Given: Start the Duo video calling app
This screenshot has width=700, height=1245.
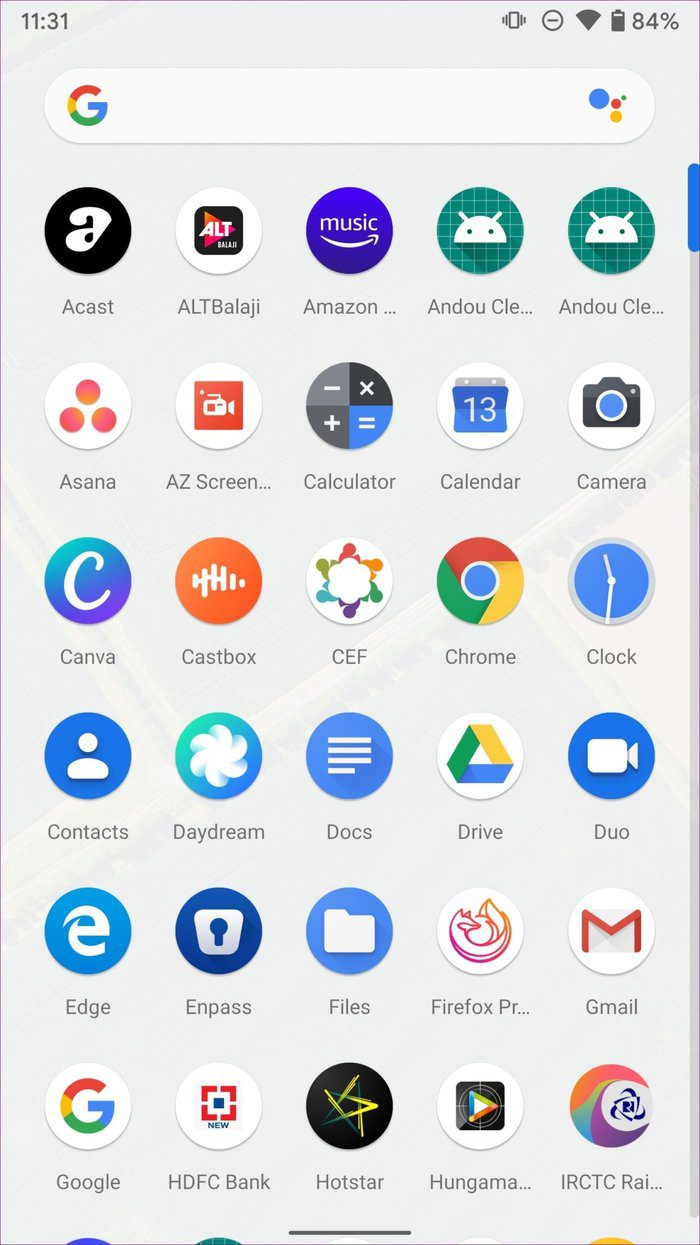Looking at the screenshot, I should point(611,756).
